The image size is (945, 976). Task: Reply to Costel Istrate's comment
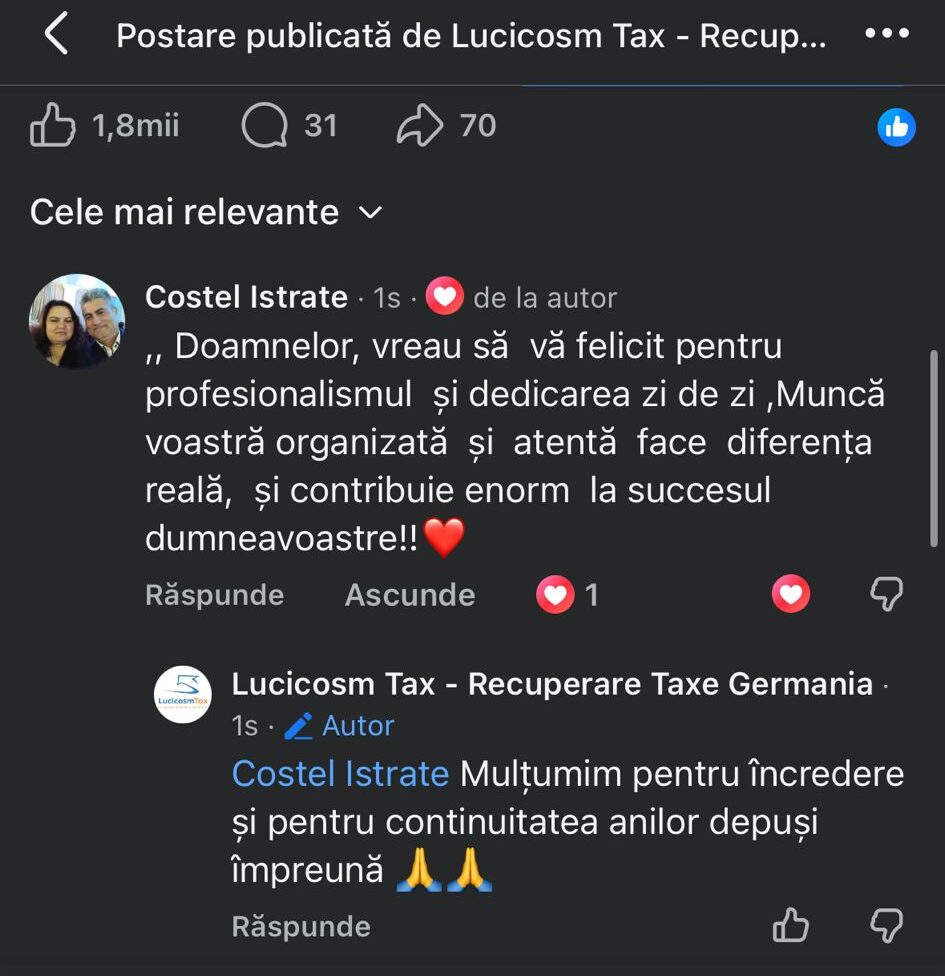pyautogui.click(x=214, y=595)
